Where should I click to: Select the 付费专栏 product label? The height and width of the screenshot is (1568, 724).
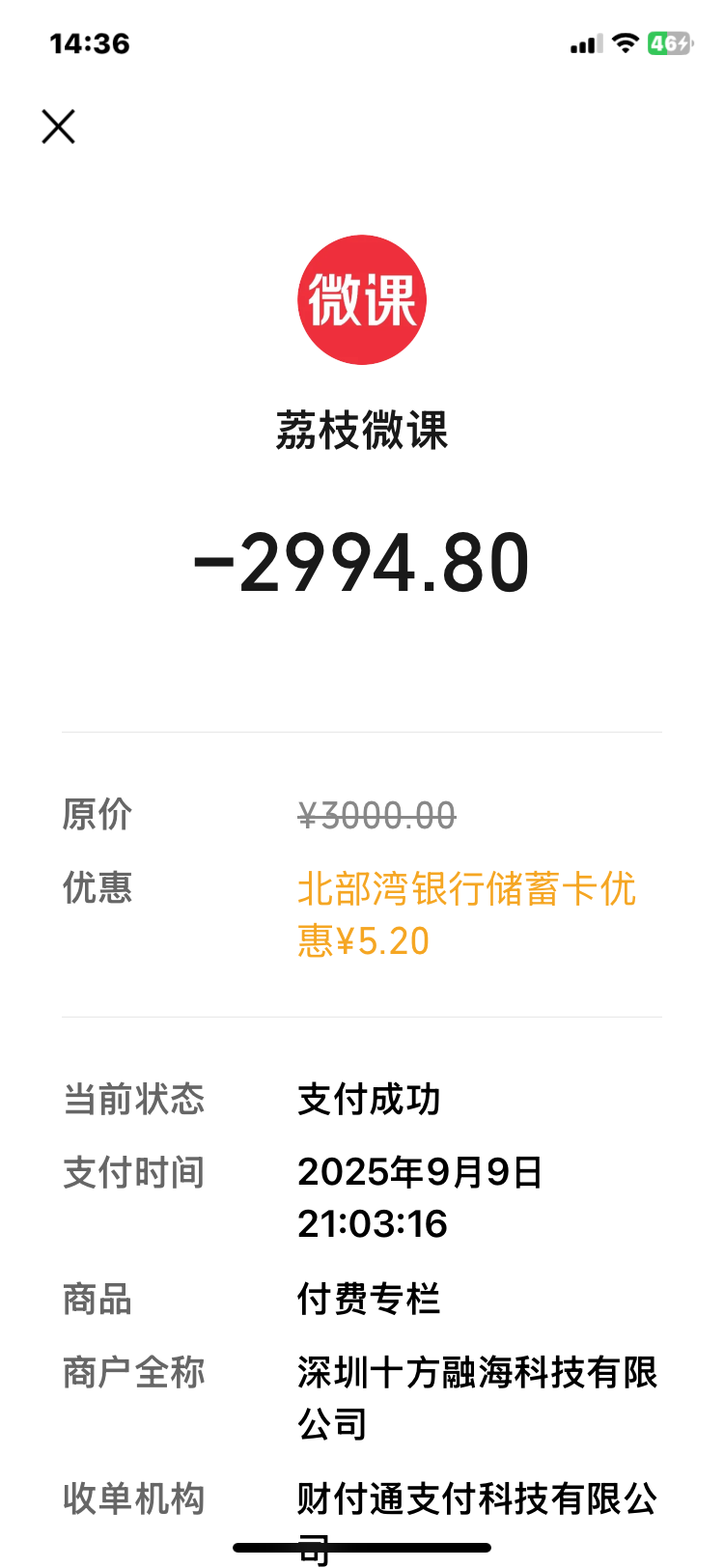point(369,1301)
